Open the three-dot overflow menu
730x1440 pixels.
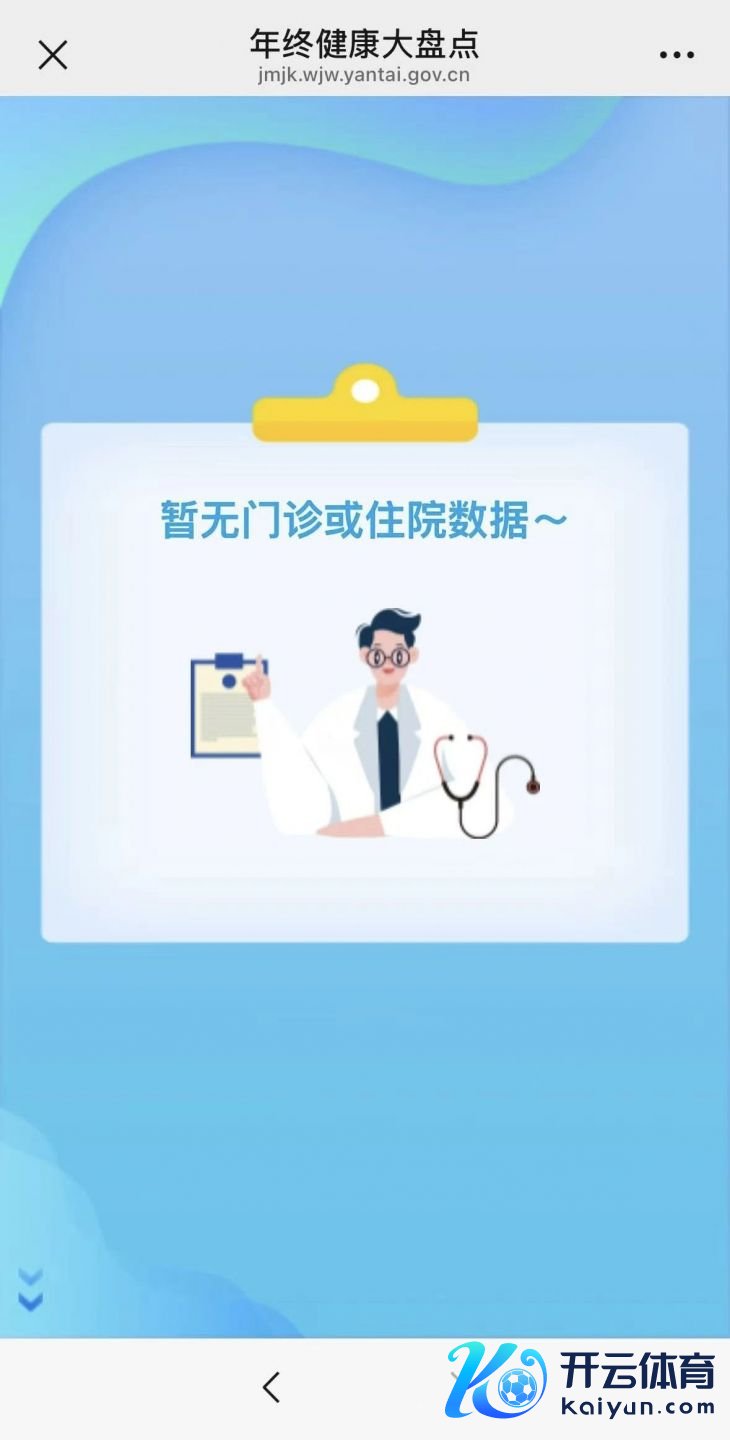coord(676,55)
